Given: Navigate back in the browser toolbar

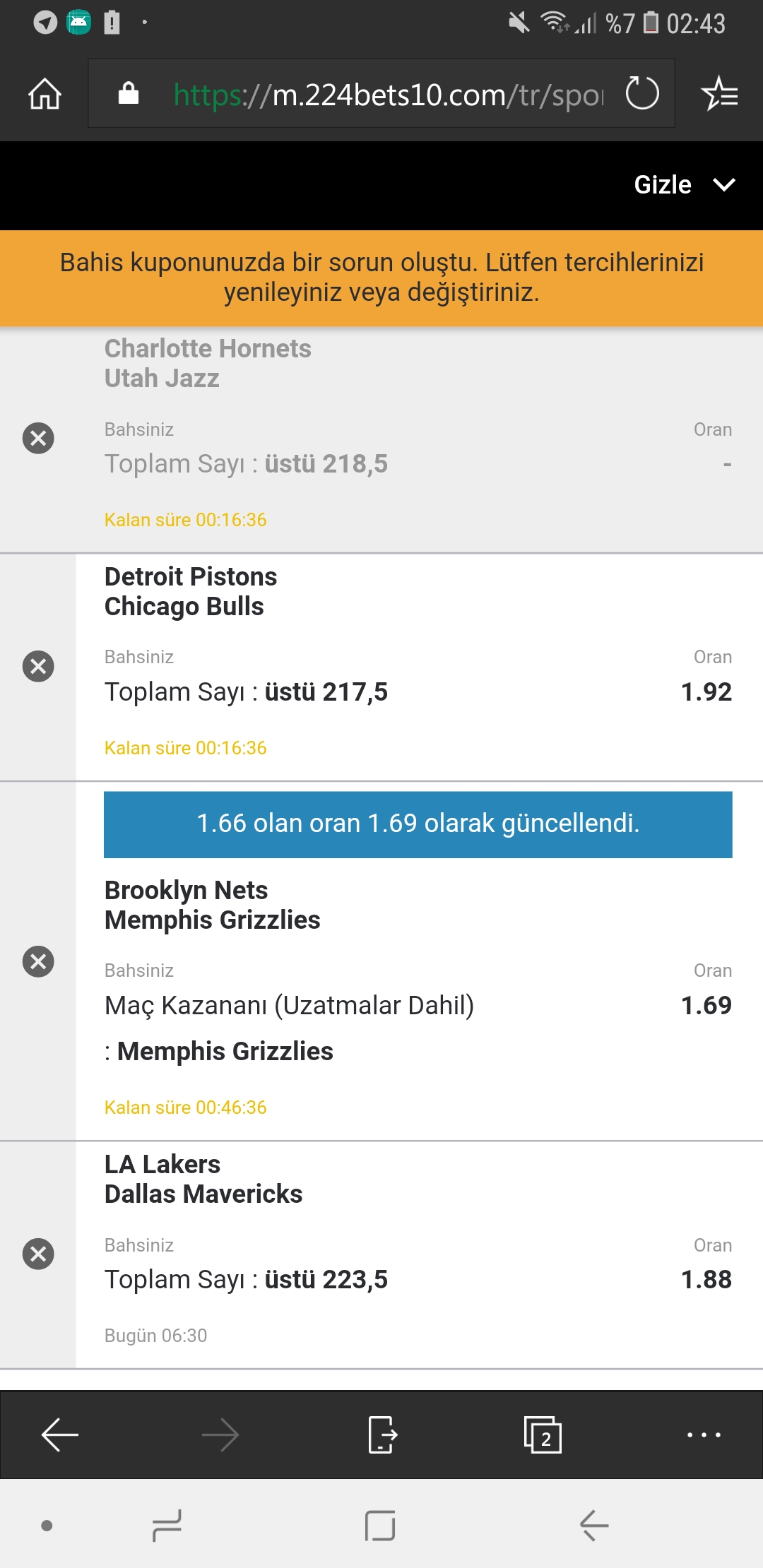Looking at the screenshot, I should [60, 1435].
